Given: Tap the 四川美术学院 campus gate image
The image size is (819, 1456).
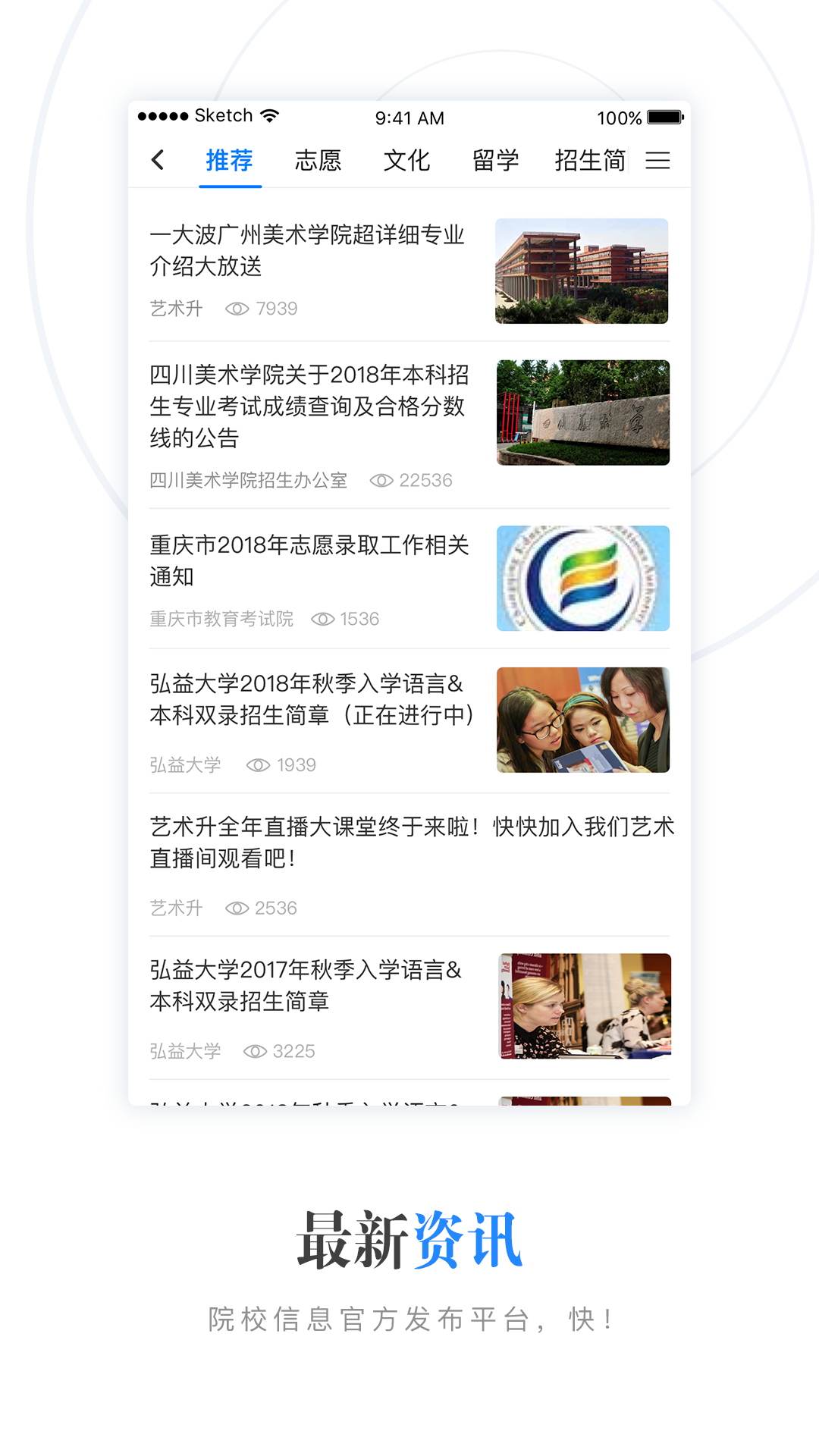Looking at the screenshot, I should (x=582, y=413).
